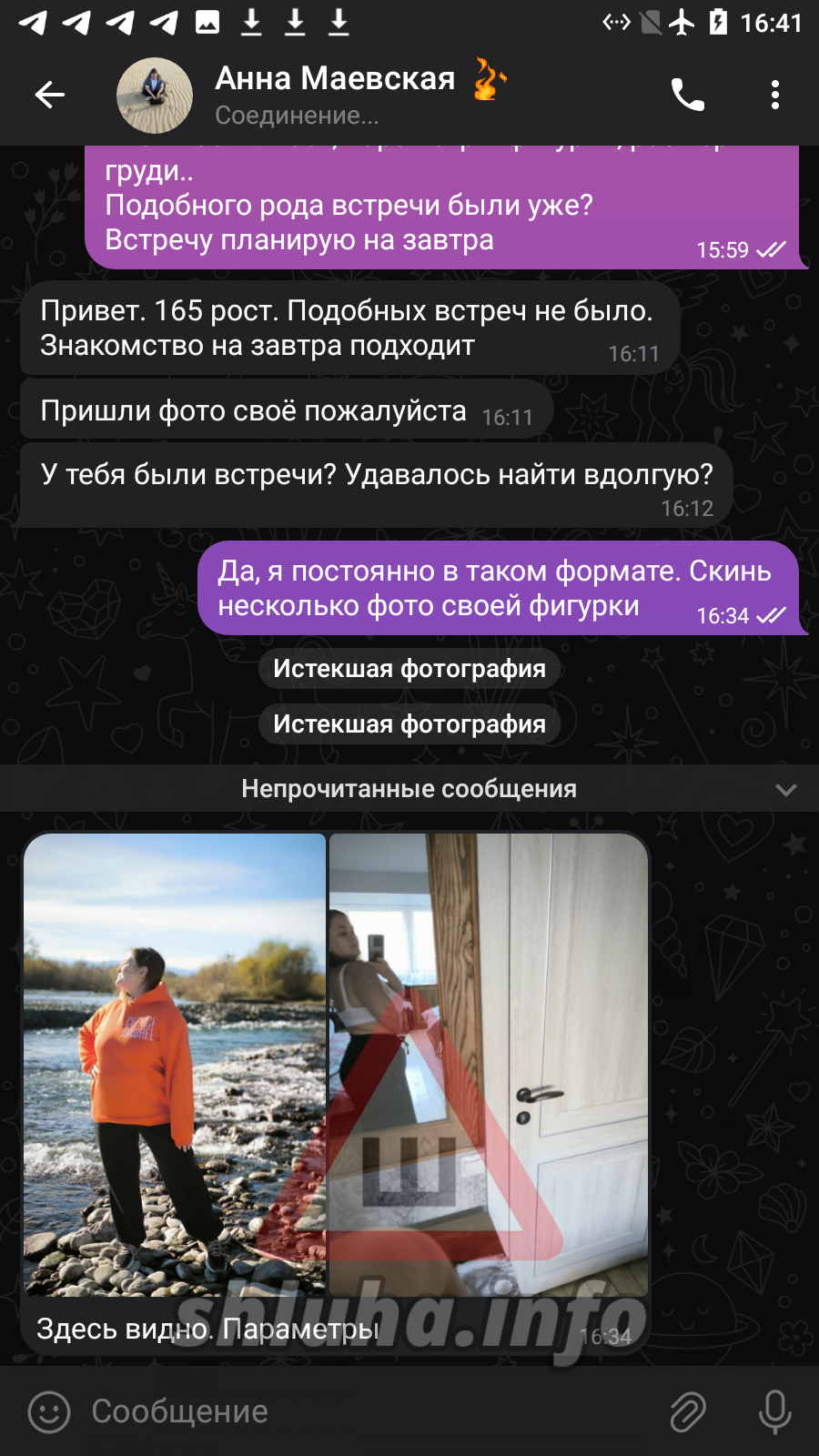Attach a file with paperclip icon

coord(688,1411)
